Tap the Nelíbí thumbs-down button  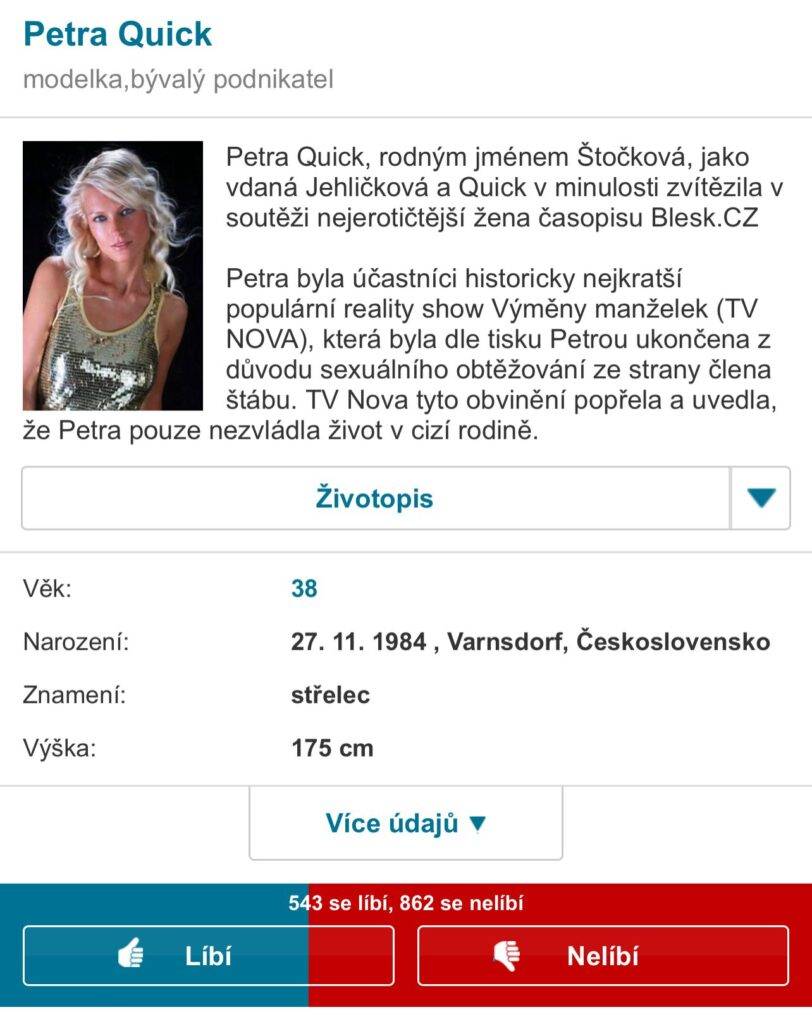pyautogui.click(x=603, y=956)
